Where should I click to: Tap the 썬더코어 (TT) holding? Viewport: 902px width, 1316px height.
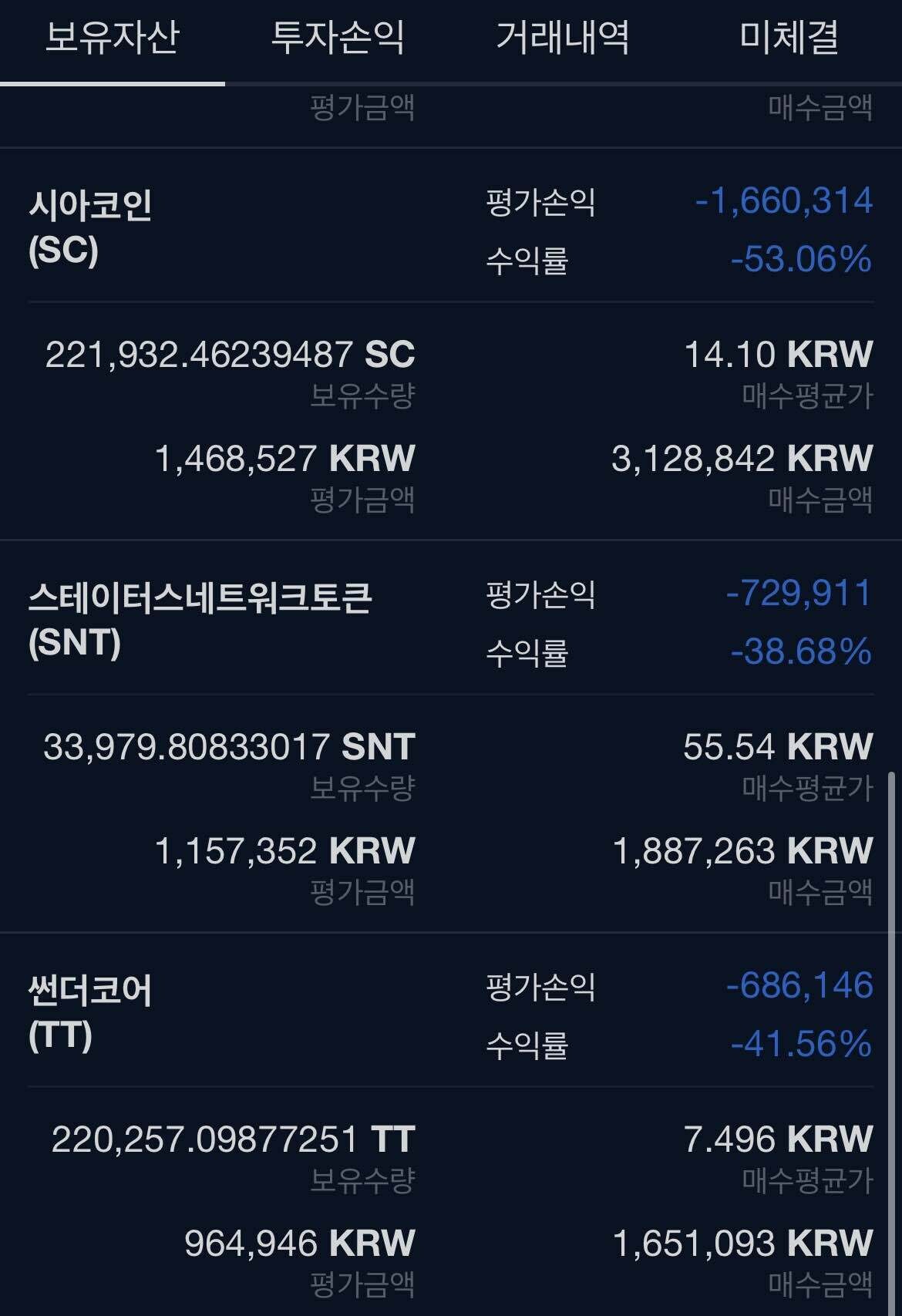[x=91, y=1012]
